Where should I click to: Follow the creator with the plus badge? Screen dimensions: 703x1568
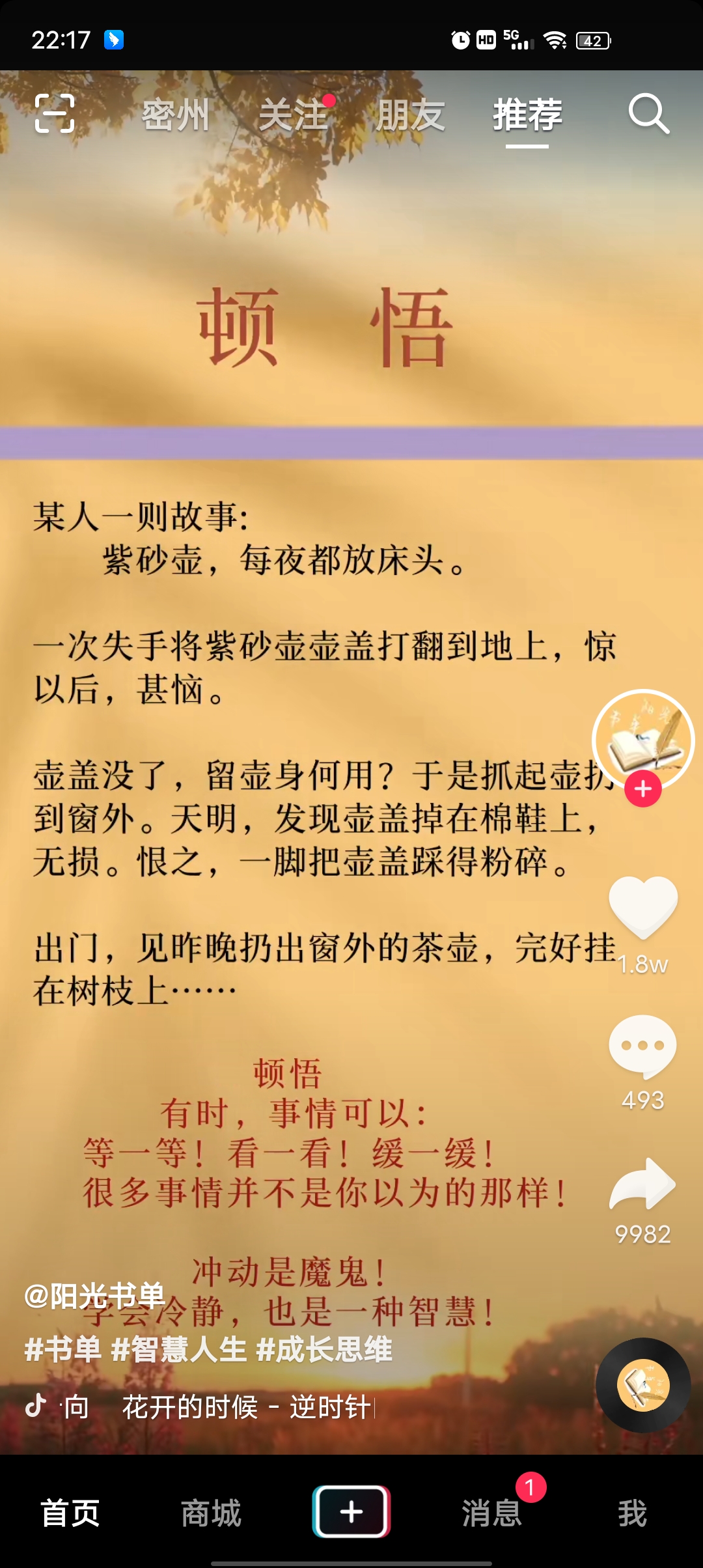coord(643,788)
